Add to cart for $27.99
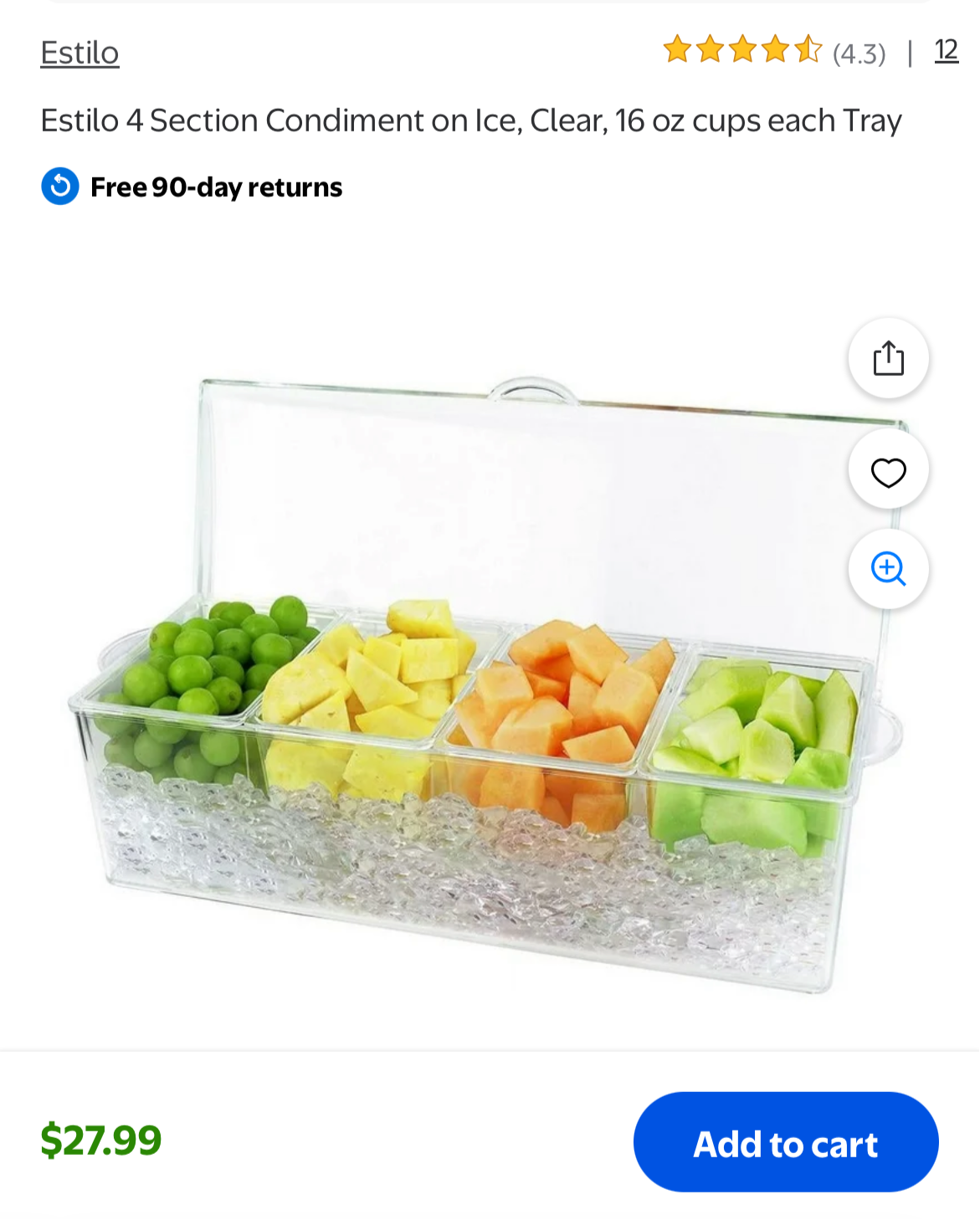Image resolution: width=980 pixels, height=1220 pixels. (x=785, y=1142)
